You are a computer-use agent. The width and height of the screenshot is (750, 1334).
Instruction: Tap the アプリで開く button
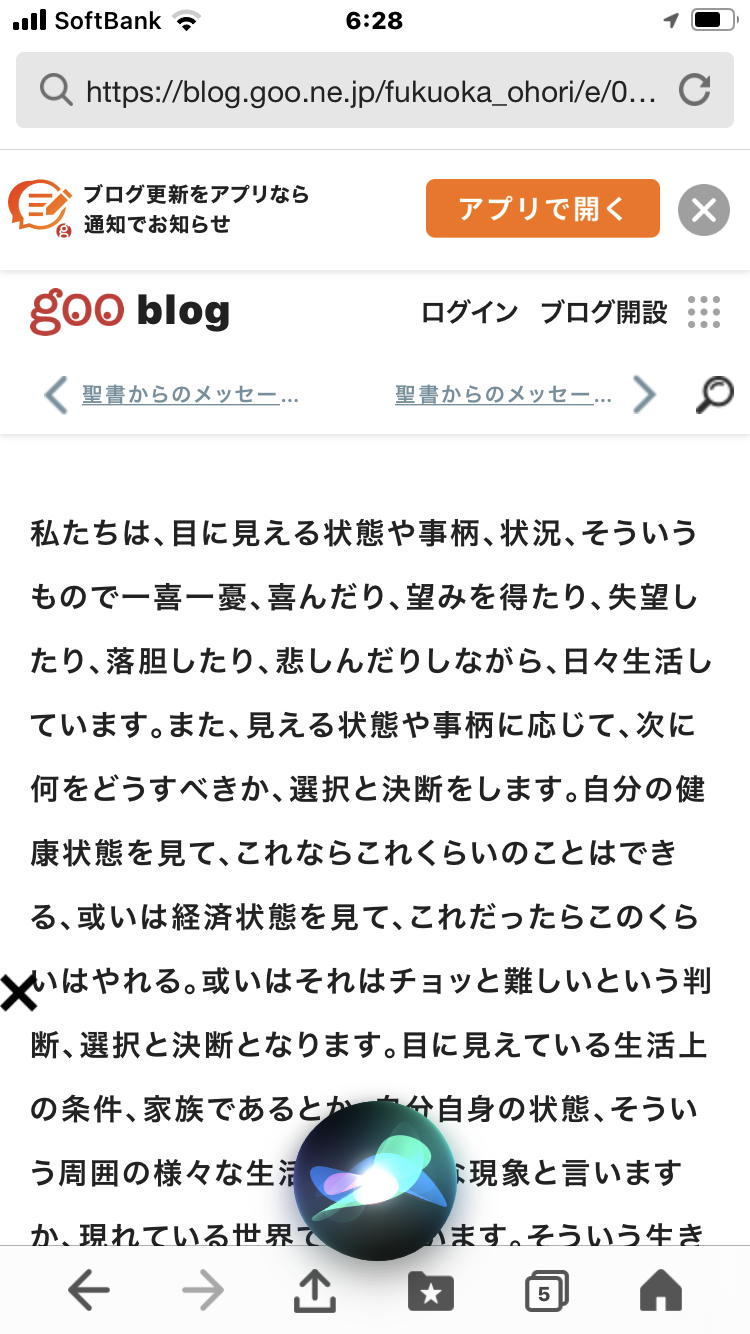542,209
